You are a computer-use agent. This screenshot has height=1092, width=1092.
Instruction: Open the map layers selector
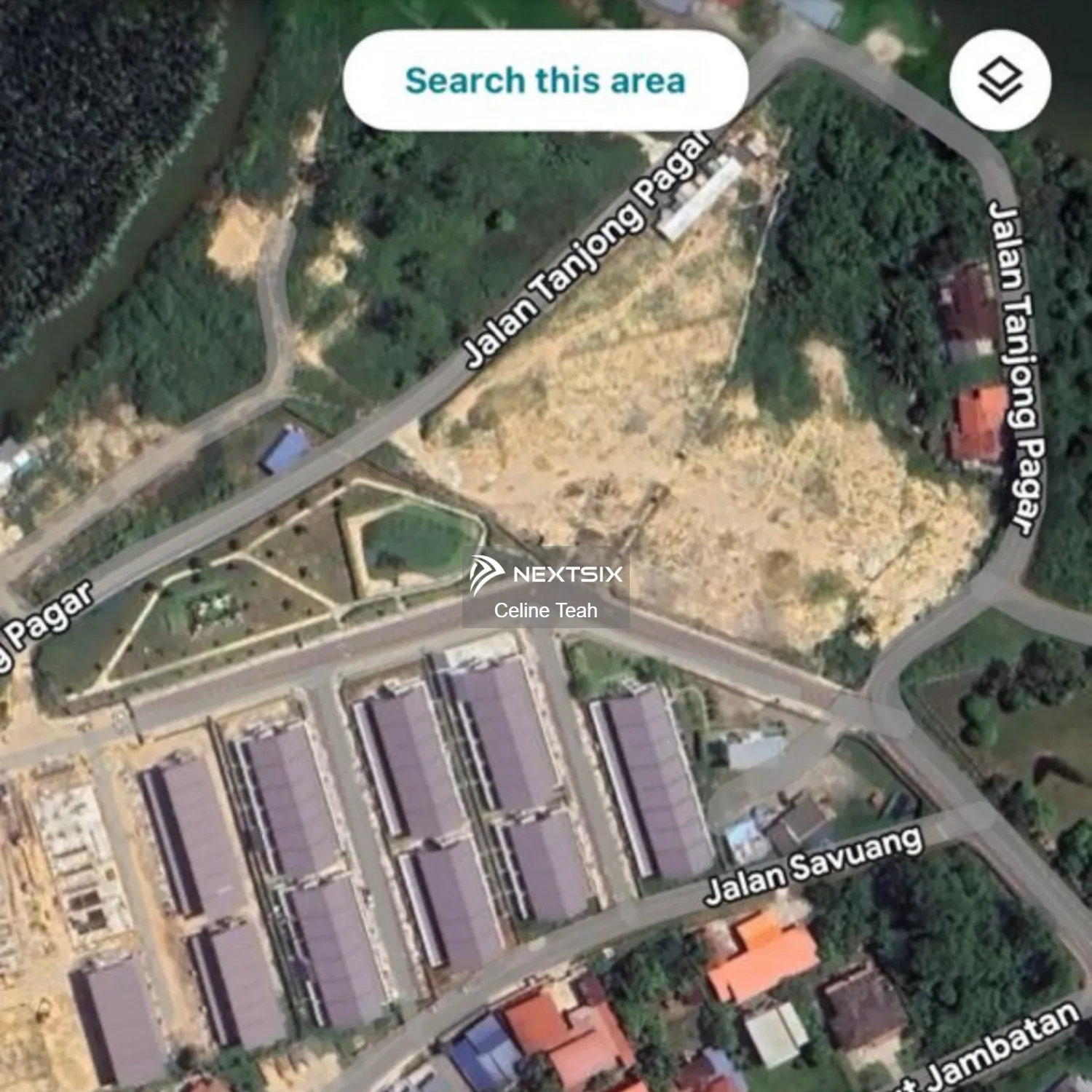[1000, 80]
